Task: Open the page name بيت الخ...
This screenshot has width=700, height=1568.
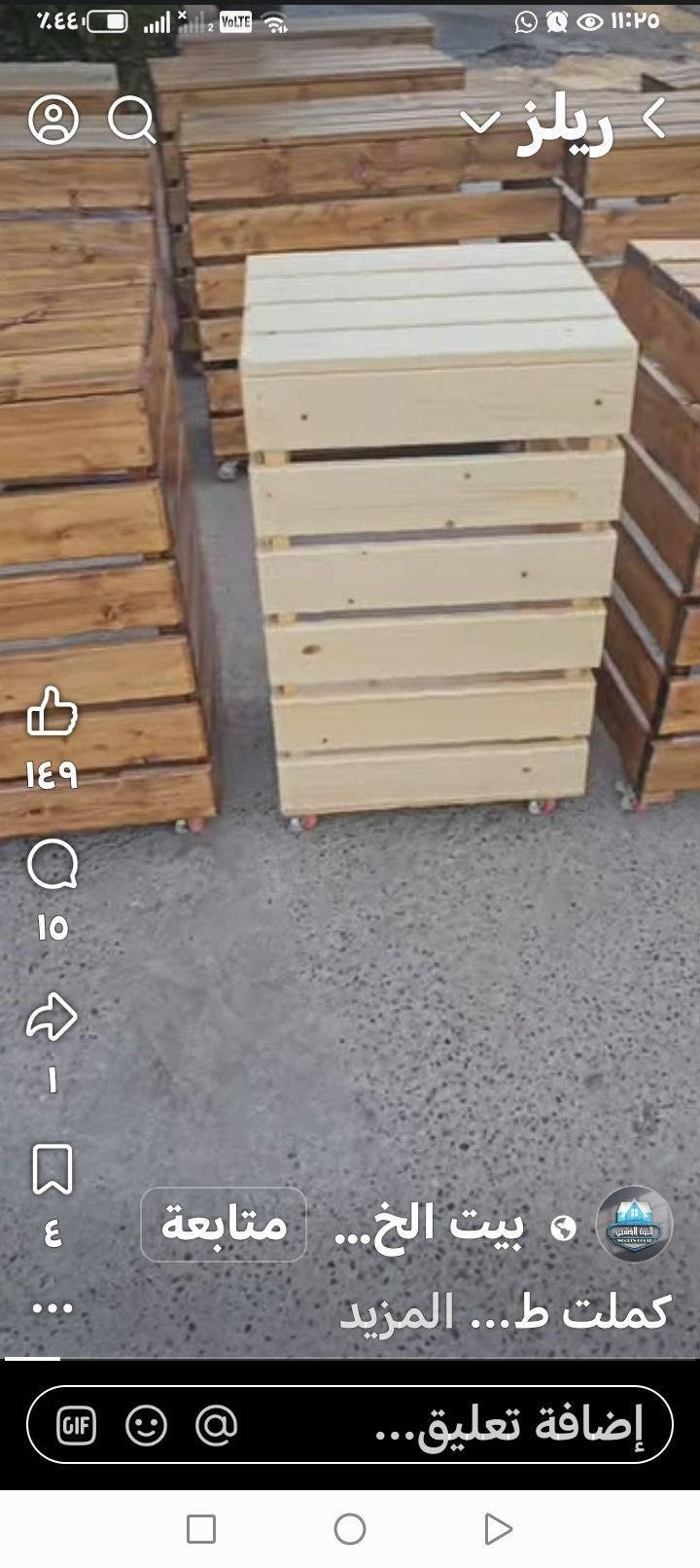Action: (428, 1224)
